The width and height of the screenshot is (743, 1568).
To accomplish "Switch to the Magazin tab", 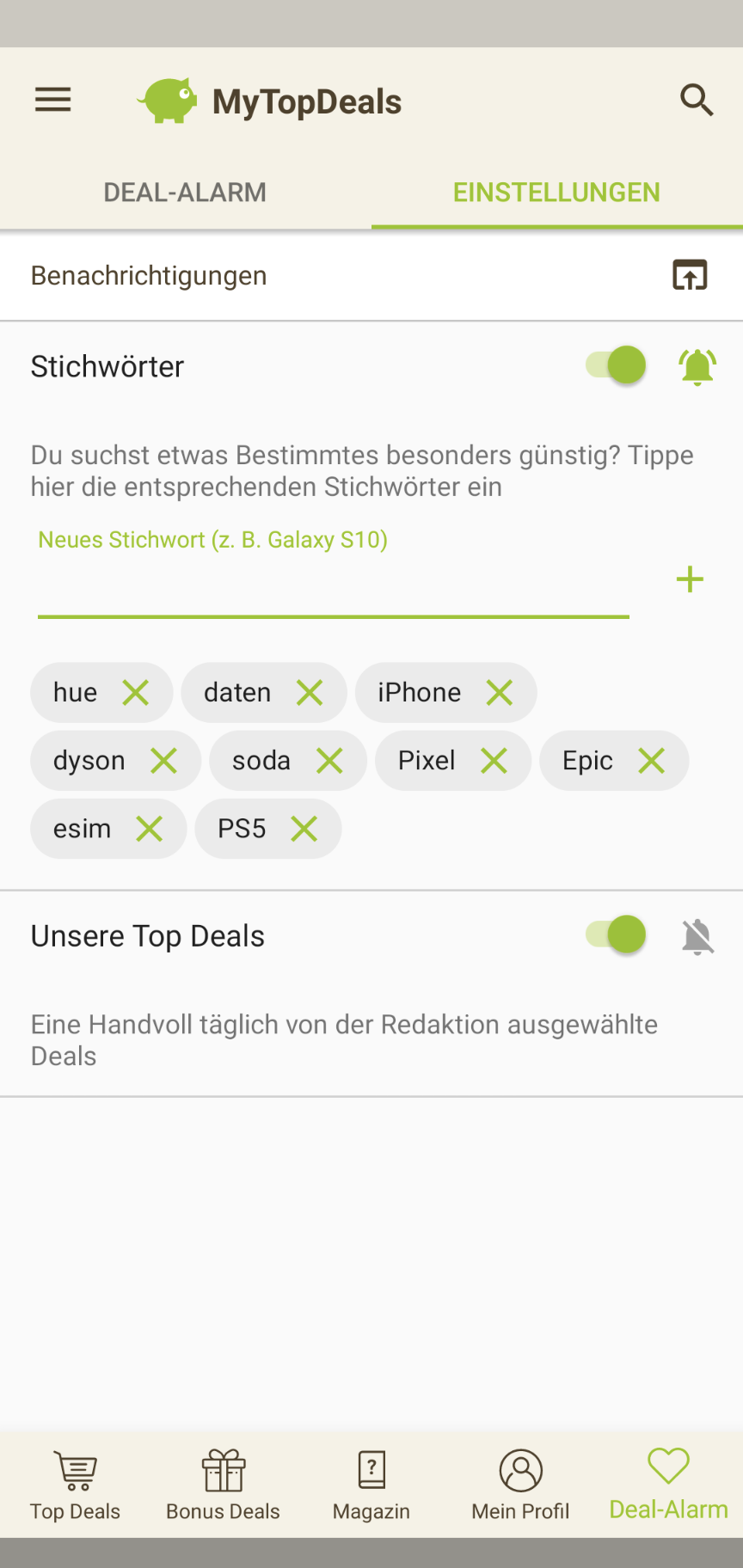I will (371, 1485).
